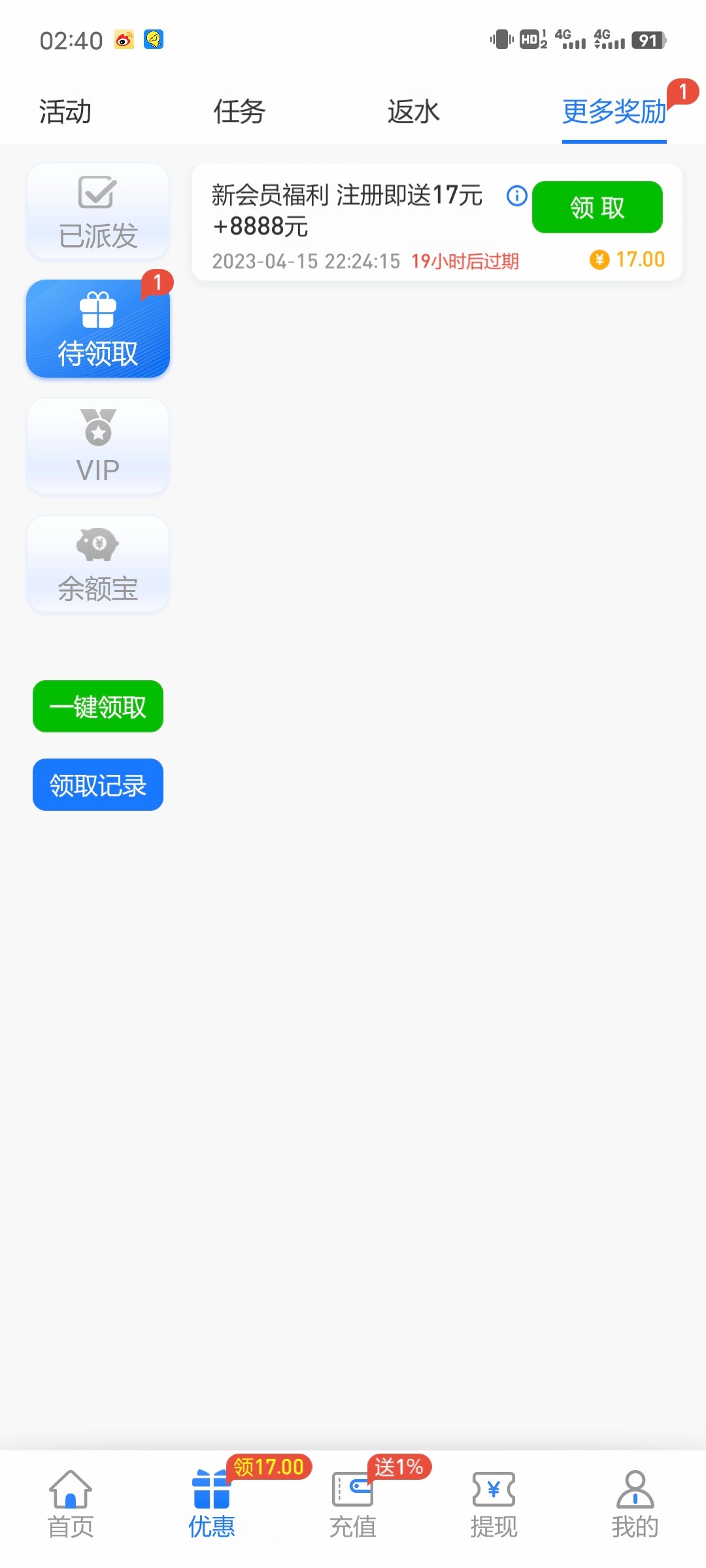Open the info icon for the new member bonus

coord(516,195)
